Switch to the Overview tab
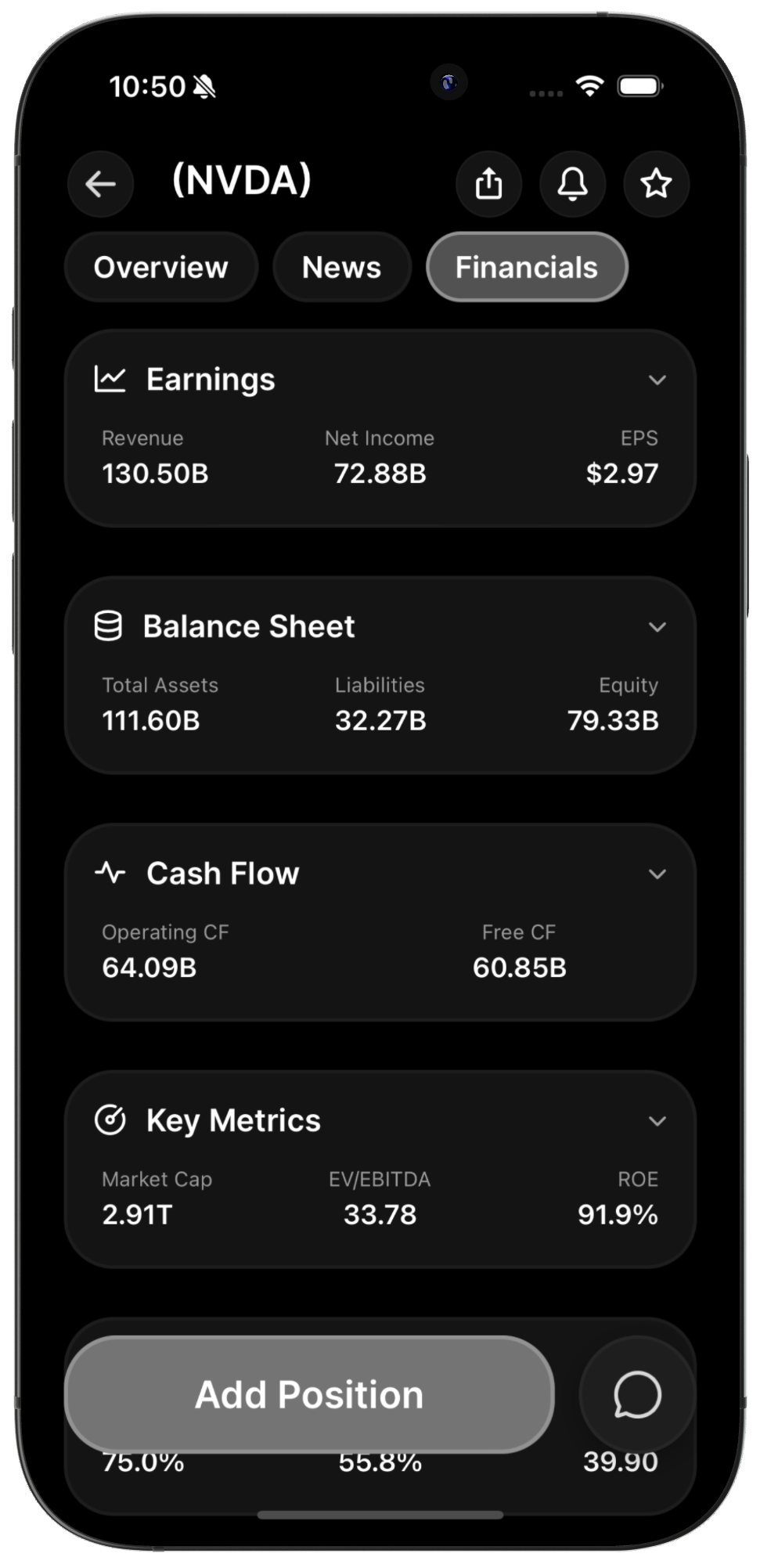 160,267
